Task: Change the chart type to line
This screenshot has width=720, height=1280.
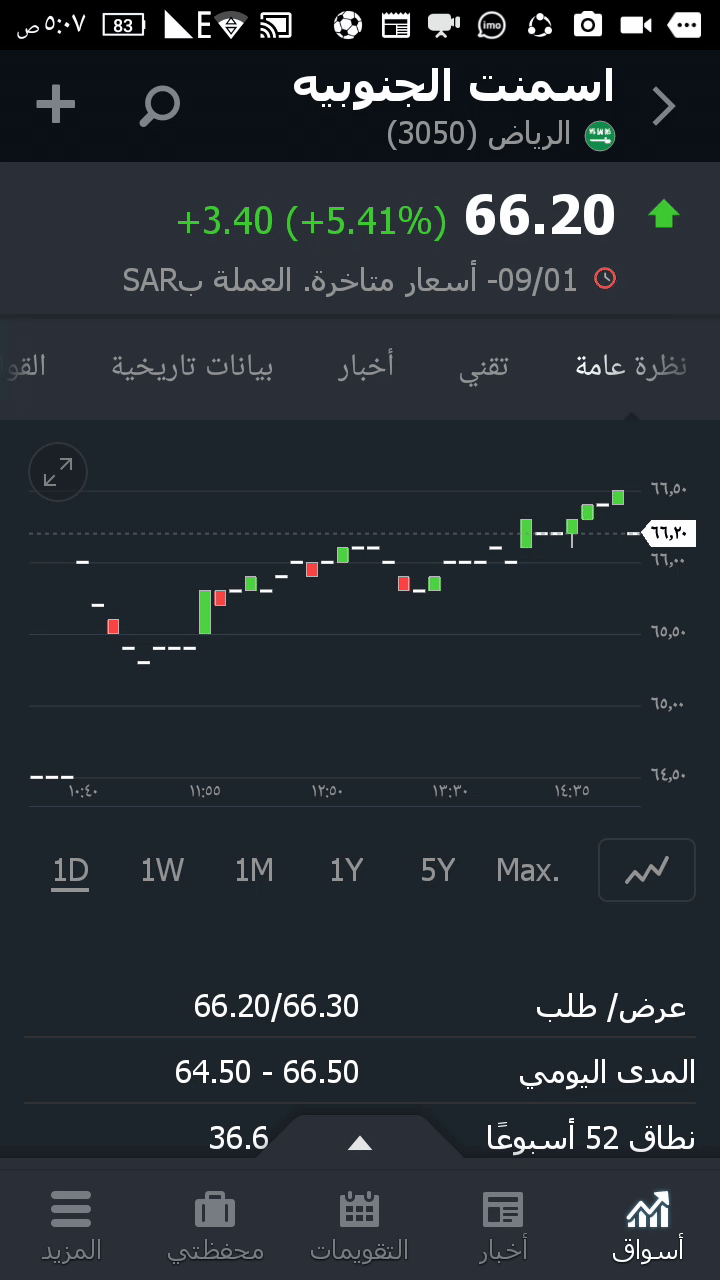Action: coord(646,871)
